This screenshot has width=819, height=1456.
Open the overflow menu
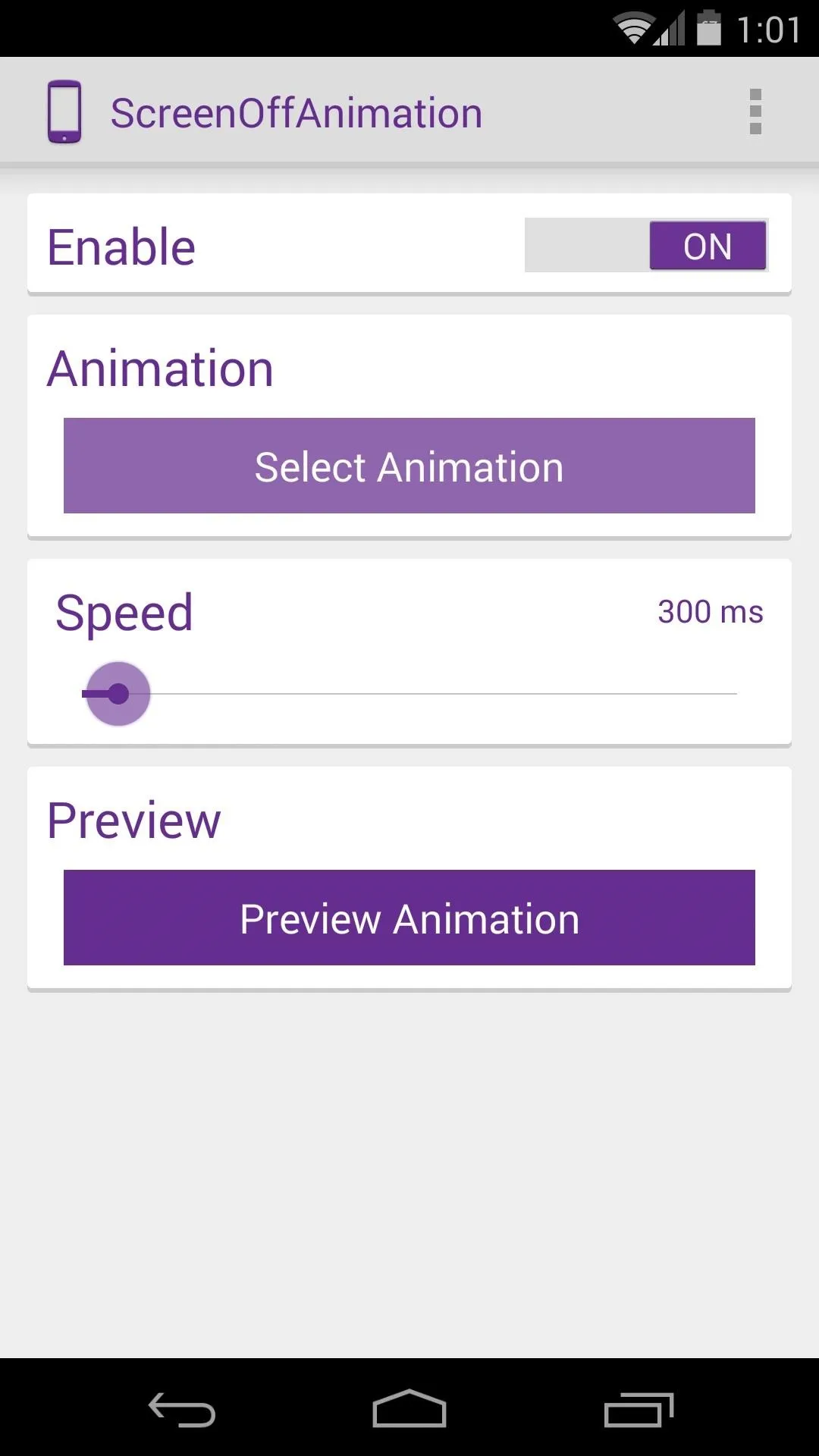point(755,111)
